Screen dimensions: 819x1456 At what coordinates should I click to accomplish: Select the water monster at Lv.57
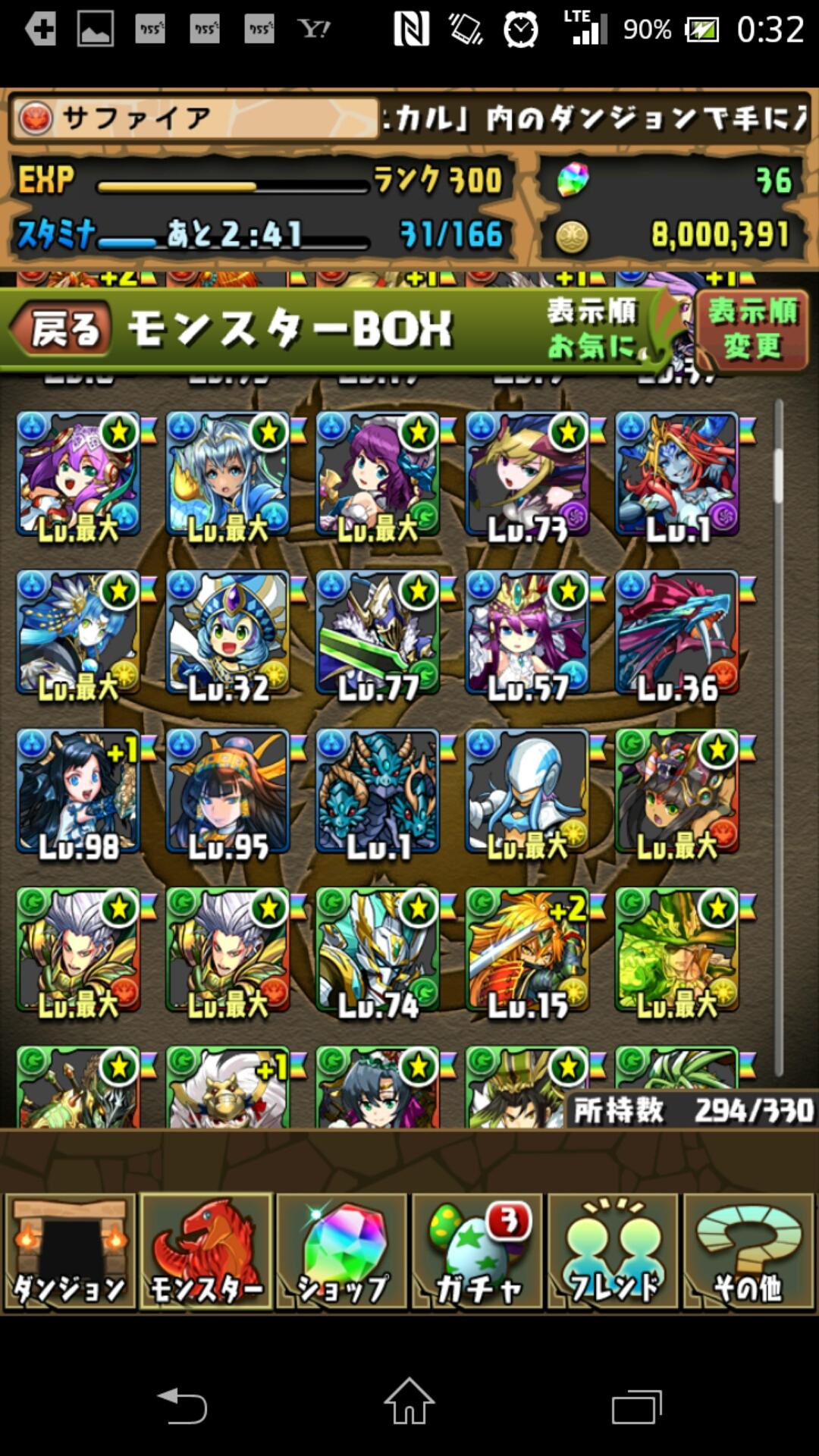527,634
